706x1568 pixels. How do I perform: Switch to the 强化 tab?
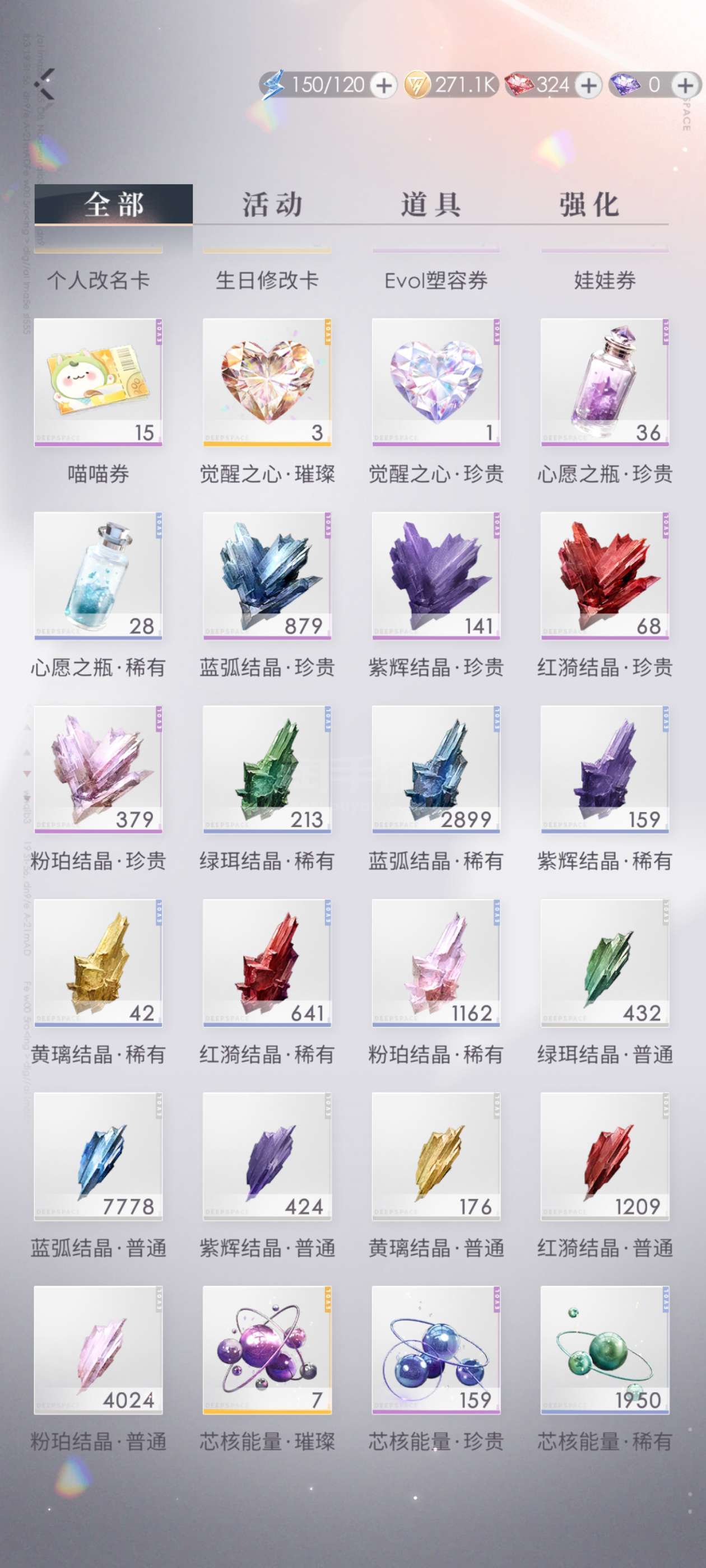click(x=589, y=204)
